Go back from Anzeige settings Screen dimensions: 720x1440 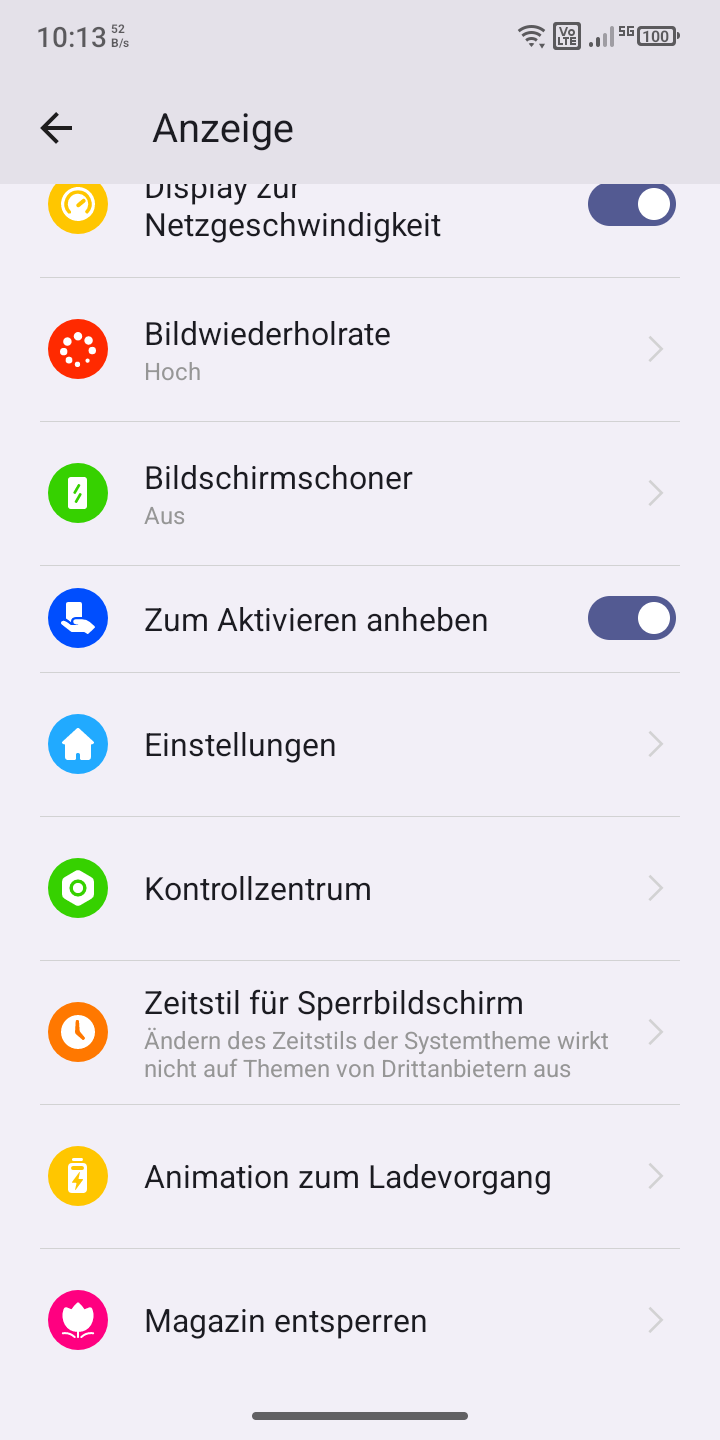point(57,128)
